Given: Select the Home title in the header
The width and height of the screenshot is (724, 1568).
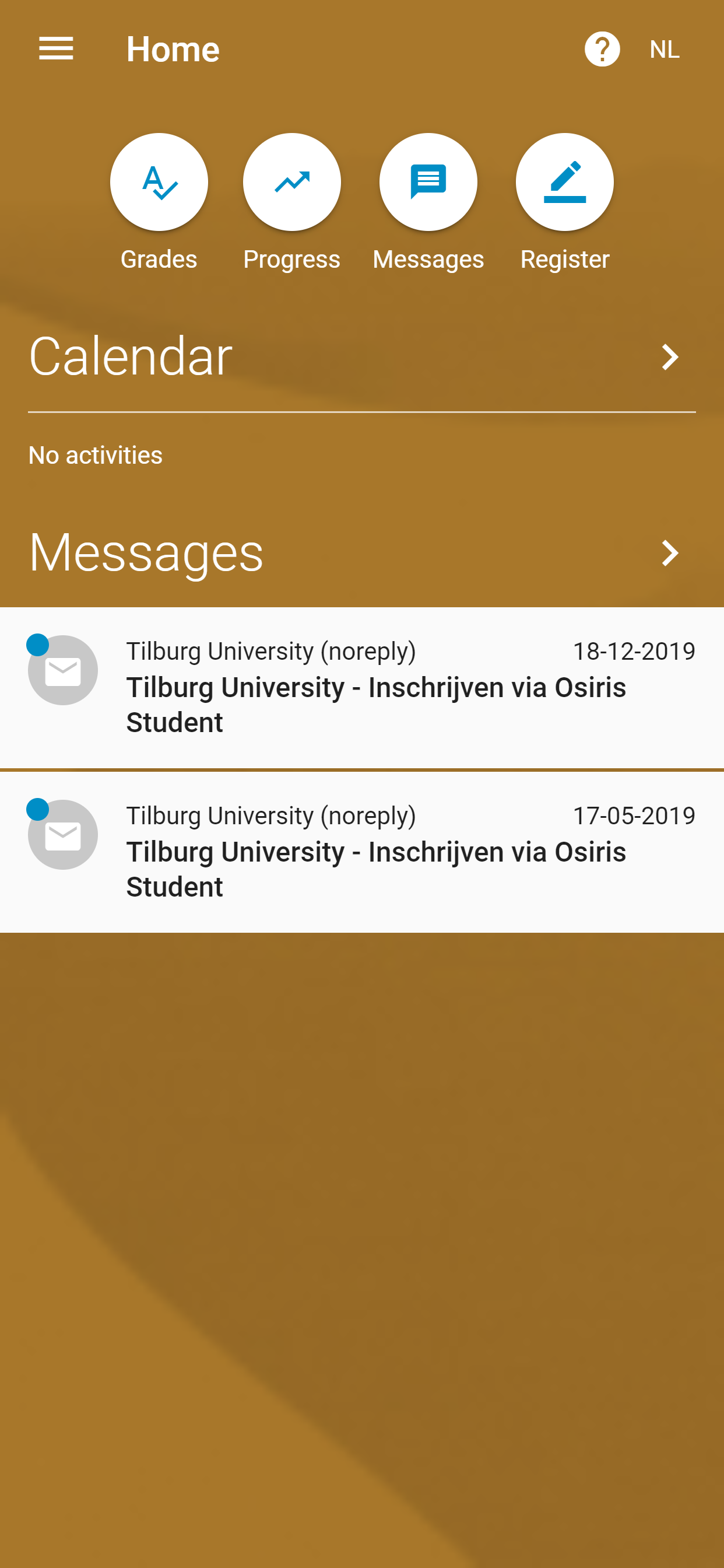Looking at the screenshot, I should point(173,48).
